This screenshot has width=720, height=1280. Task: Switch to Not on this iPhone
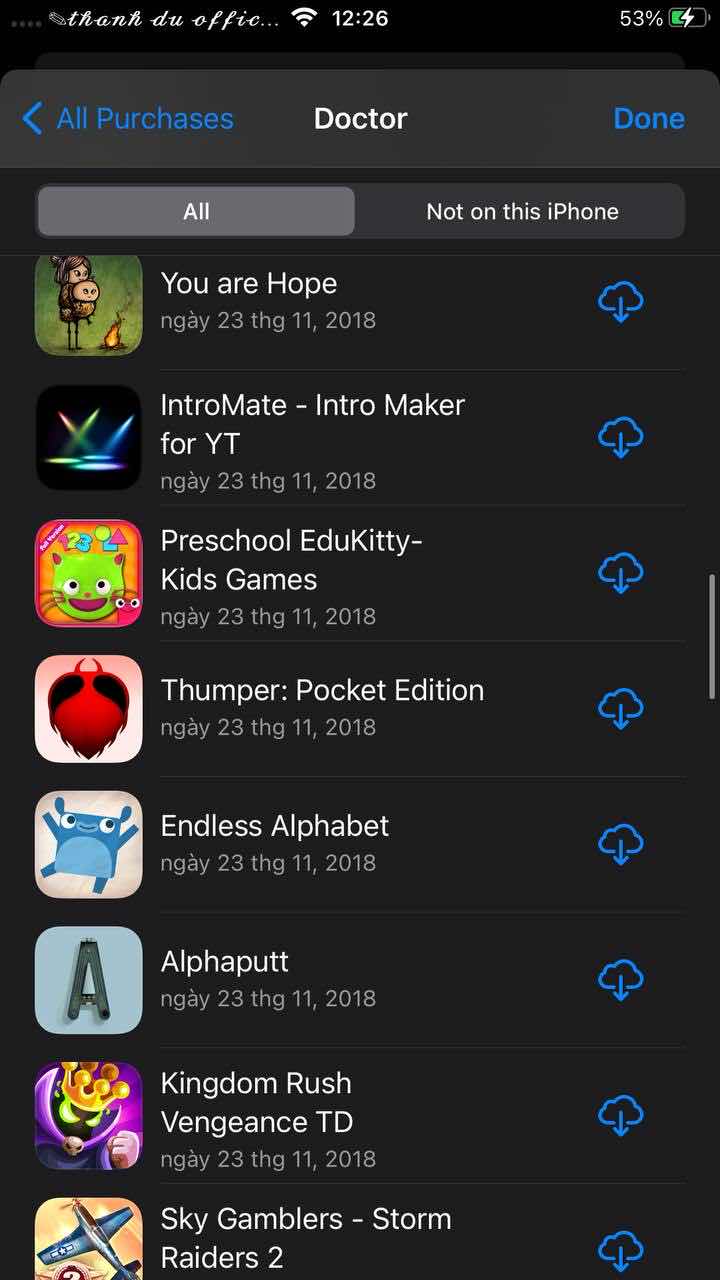[522, 211]
